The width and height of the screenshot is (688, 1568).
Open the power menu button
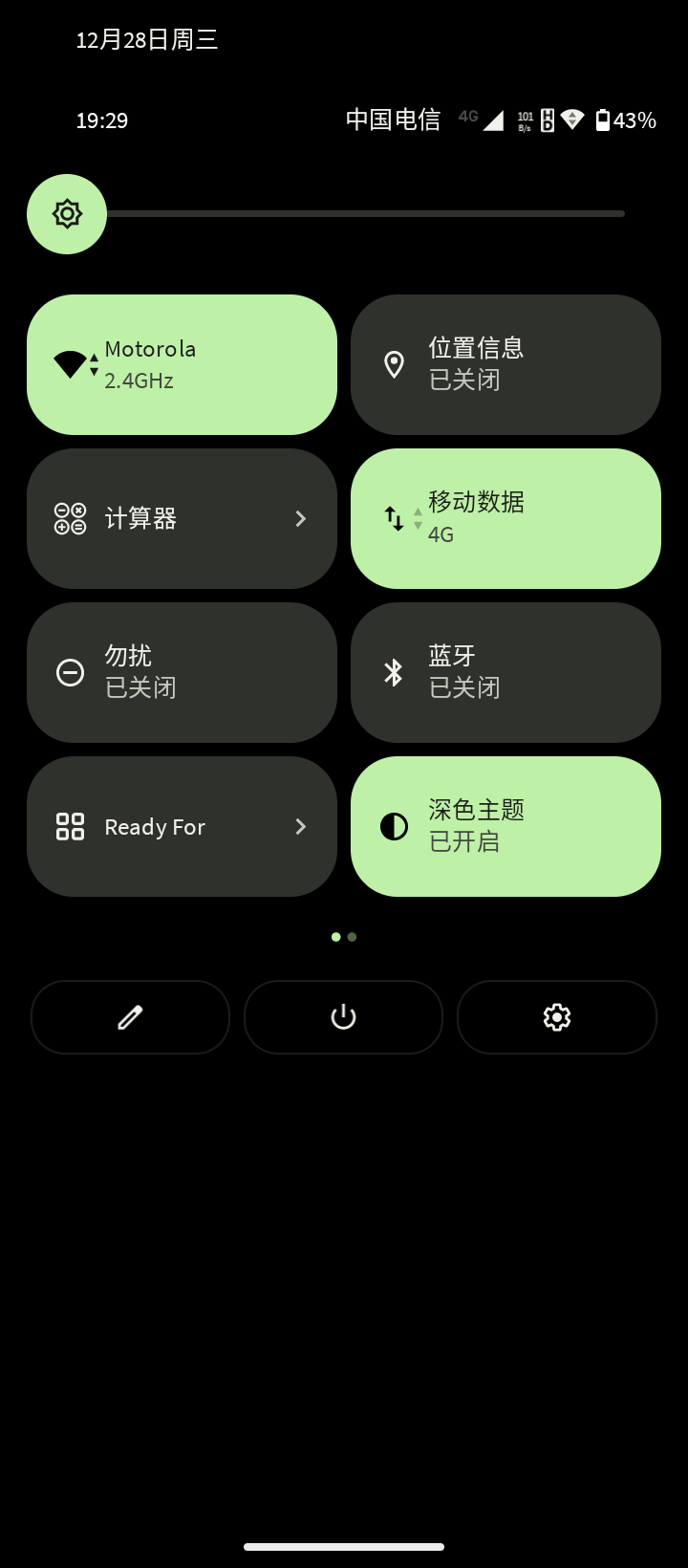tap(343, 1017)
